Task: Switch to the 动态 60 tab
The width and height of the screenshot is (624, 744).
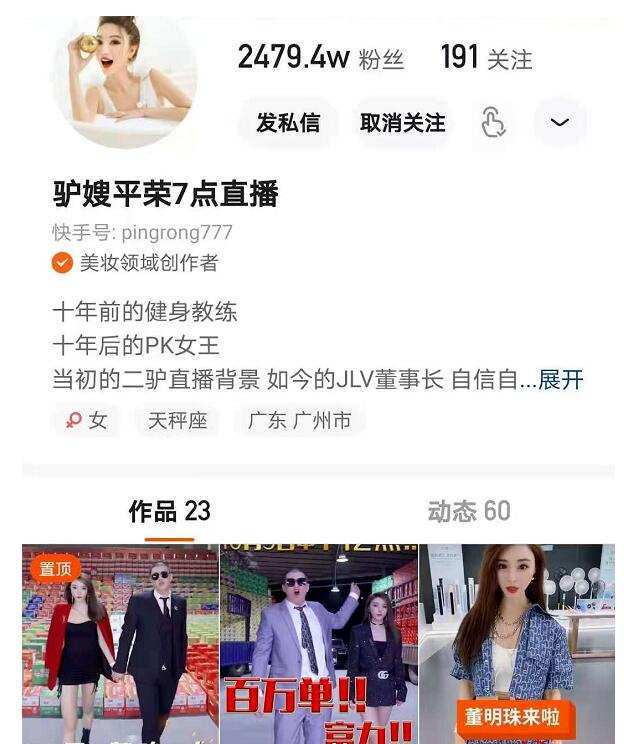Action: (468, 512)
